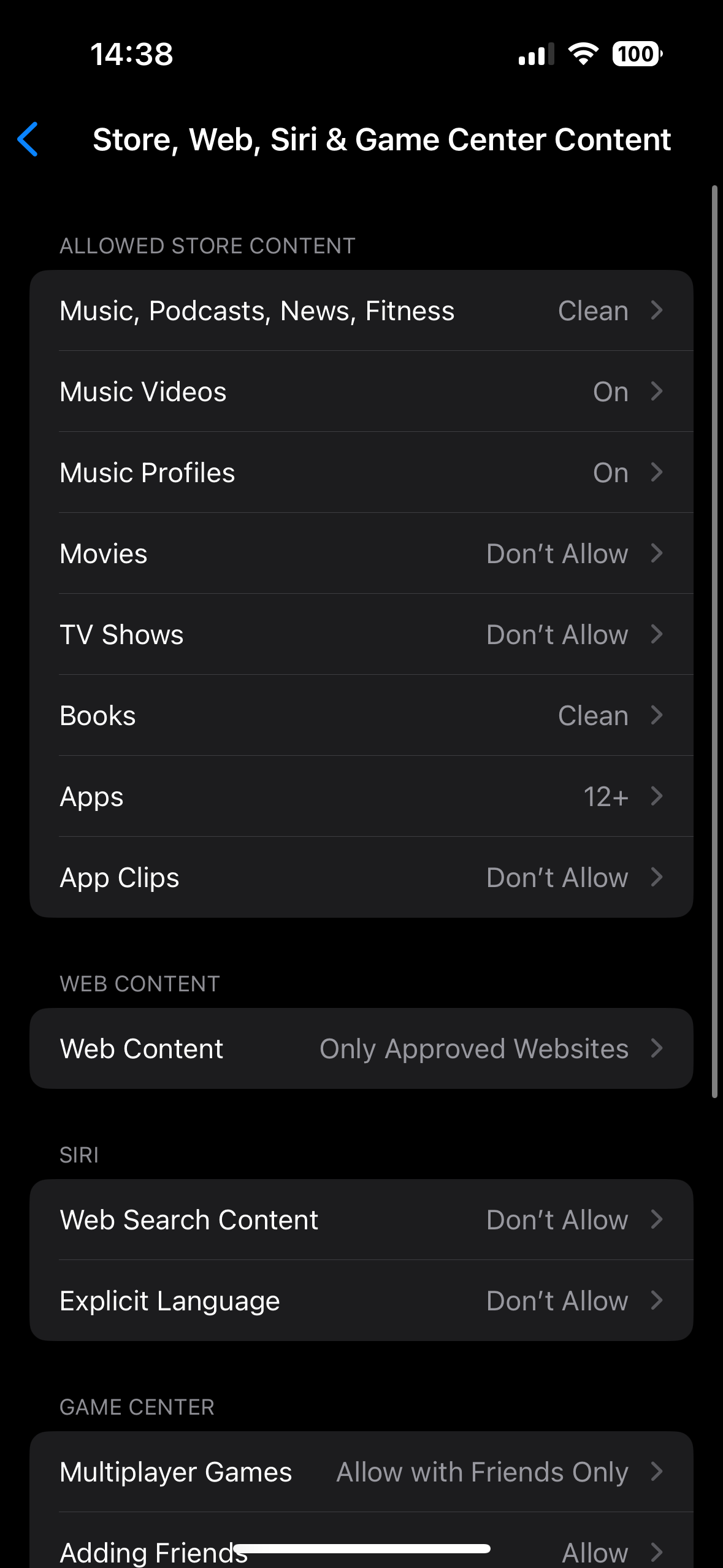Open the Music Profiles setting

click(x=361, y=473)
